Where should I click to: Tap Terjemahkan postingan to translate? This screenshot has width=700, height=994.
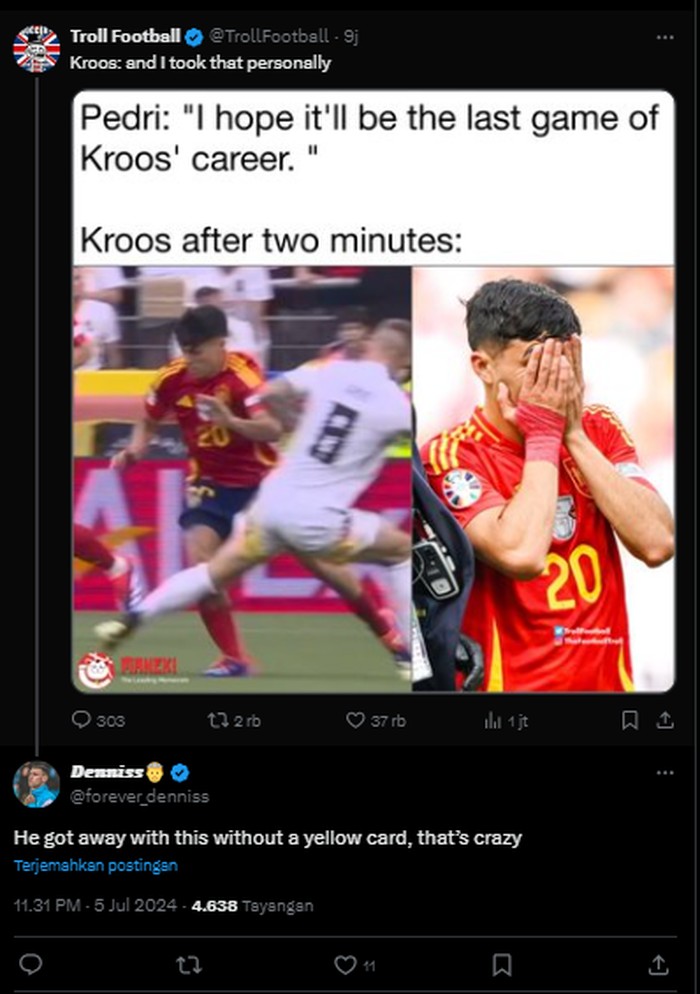pos(96,866)
